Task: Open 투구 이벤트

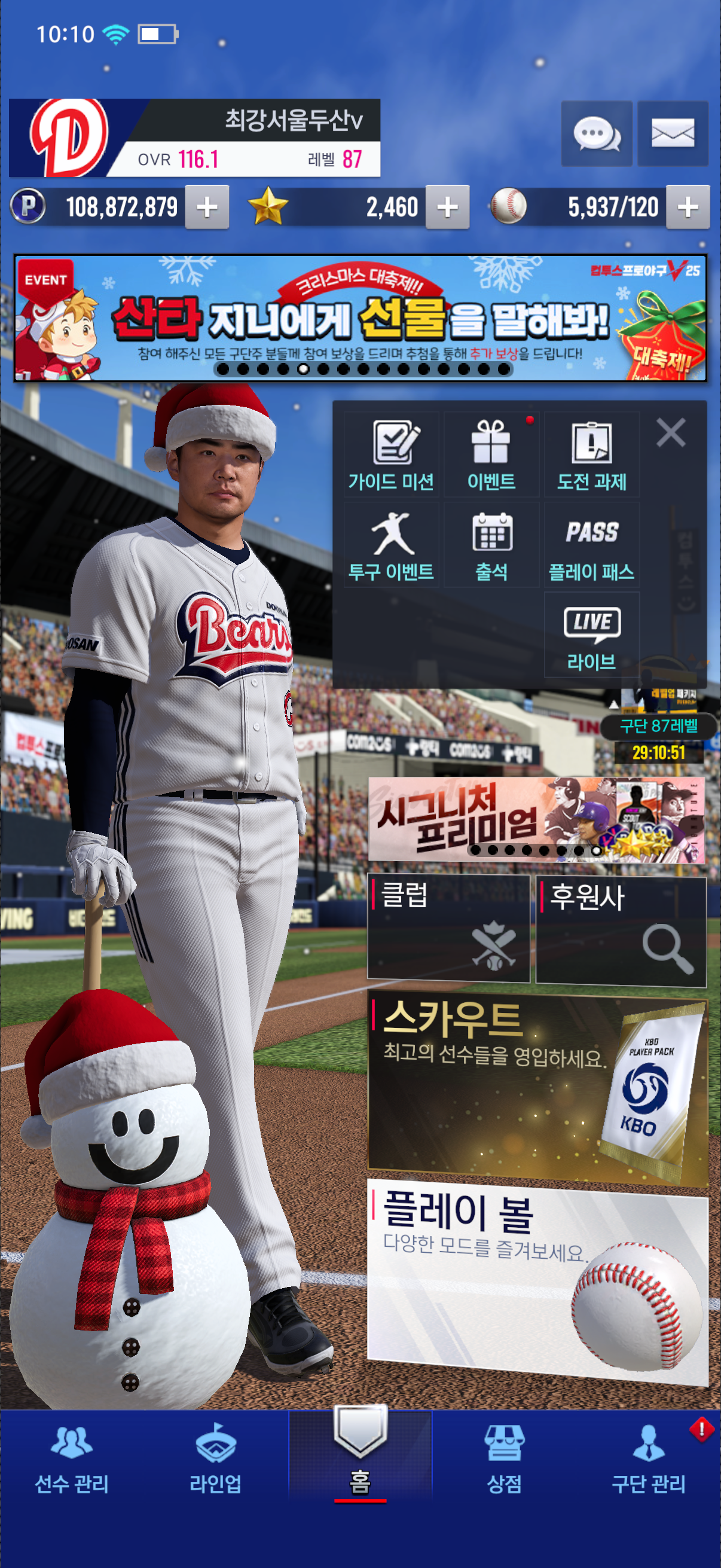Action: 391,545
